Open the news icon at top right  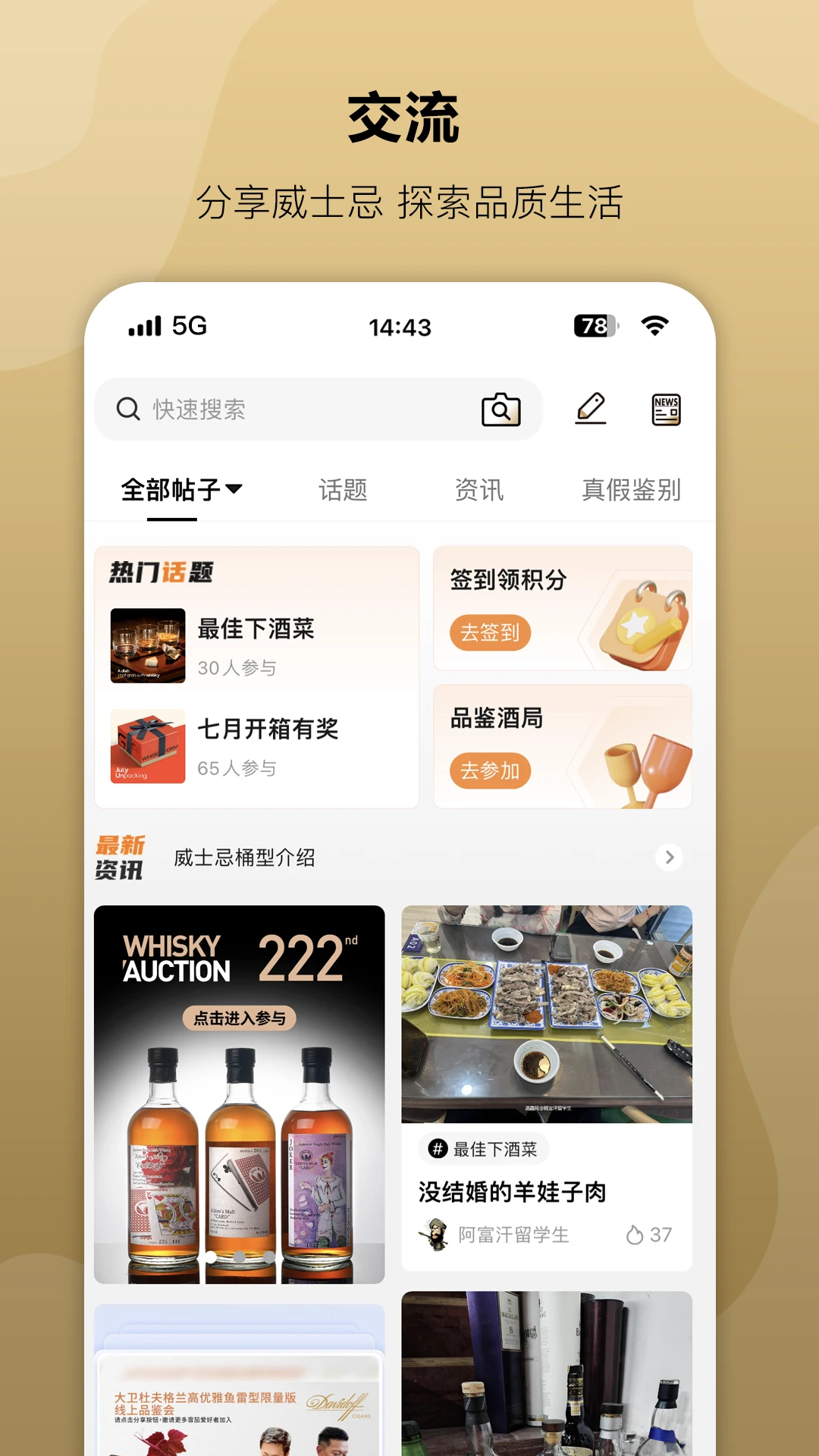(666, 408)
